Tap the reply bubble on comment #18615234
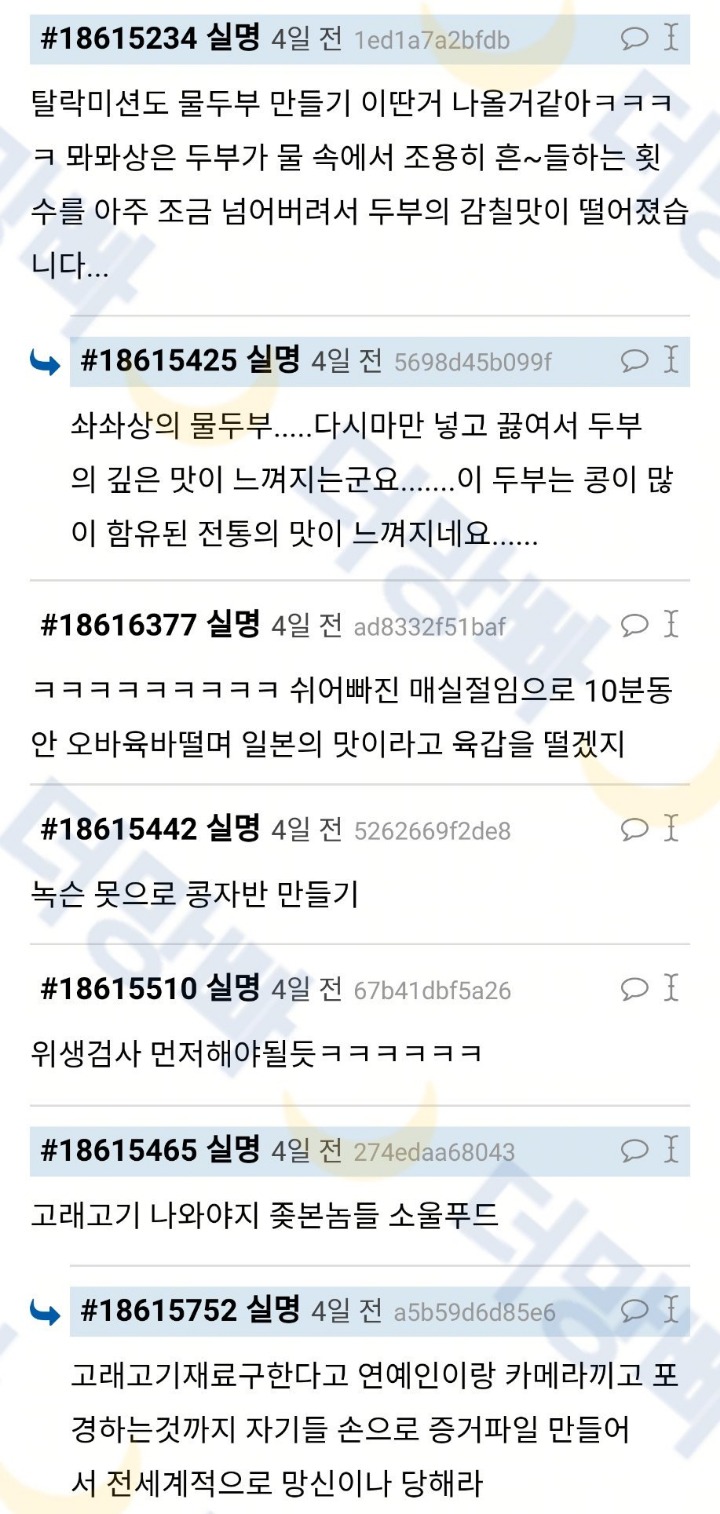 pyautogui.click(x=634, y=39)
